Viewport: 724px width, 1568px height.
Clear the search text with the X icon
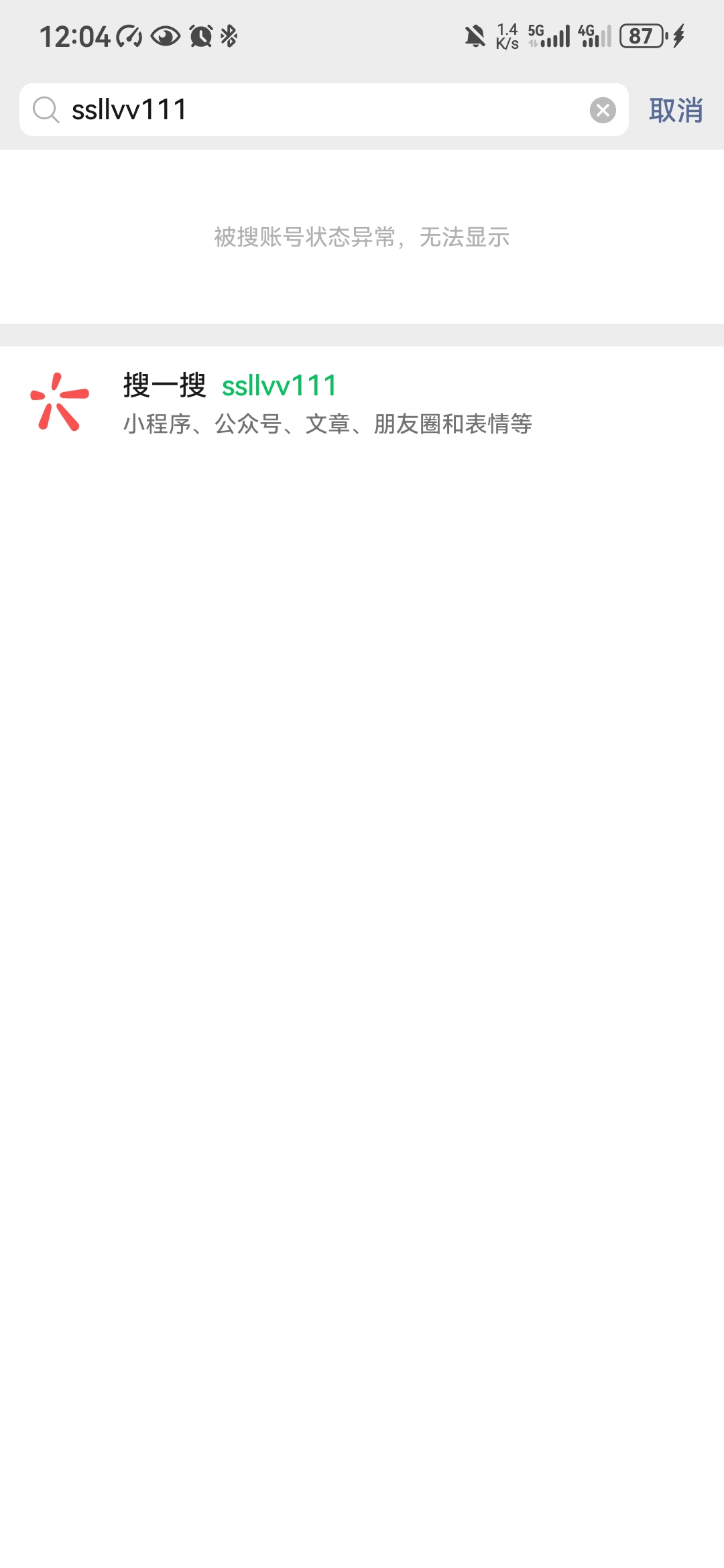point(603,110)
